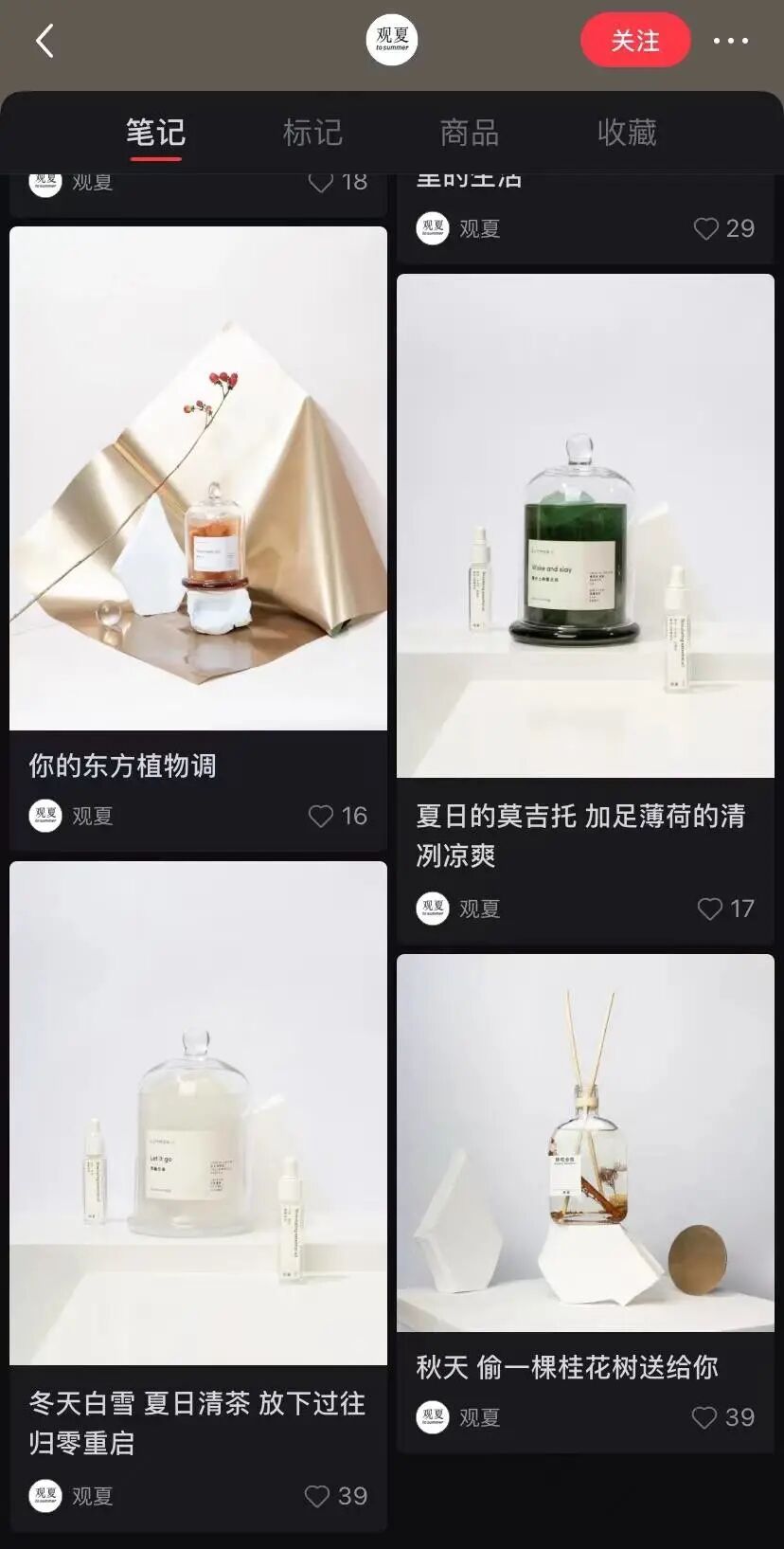Switch to the 收藏 tab

pos(627,133)
